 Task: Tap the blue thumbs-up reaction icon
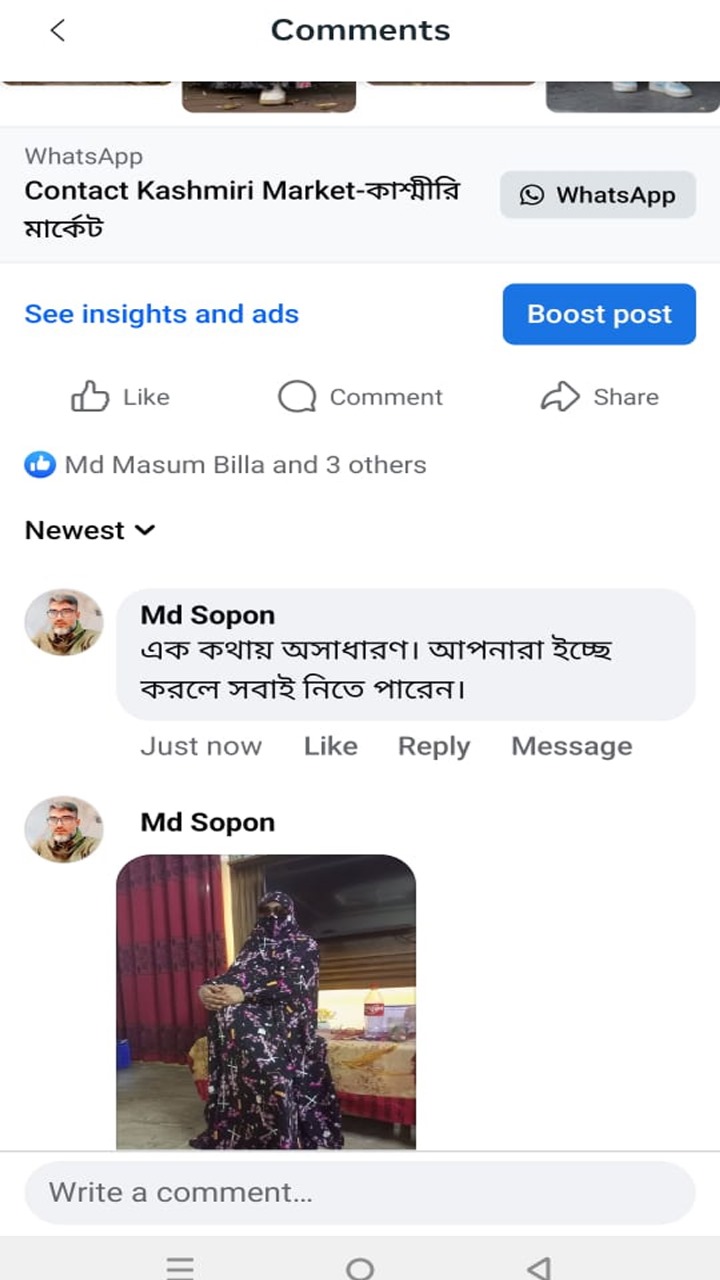39,464
